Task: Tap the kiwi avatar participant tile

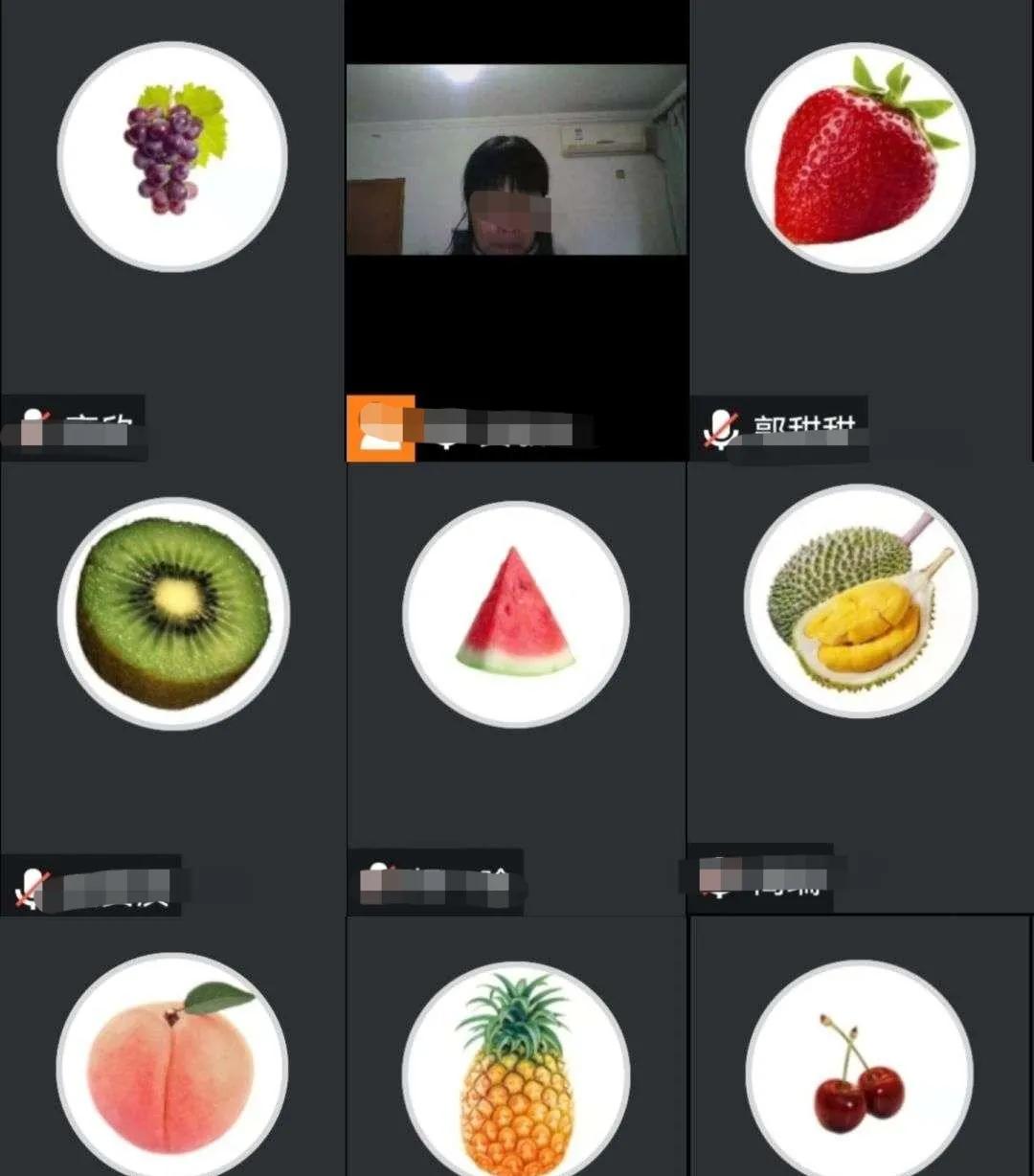Action: tap(173, 613)
